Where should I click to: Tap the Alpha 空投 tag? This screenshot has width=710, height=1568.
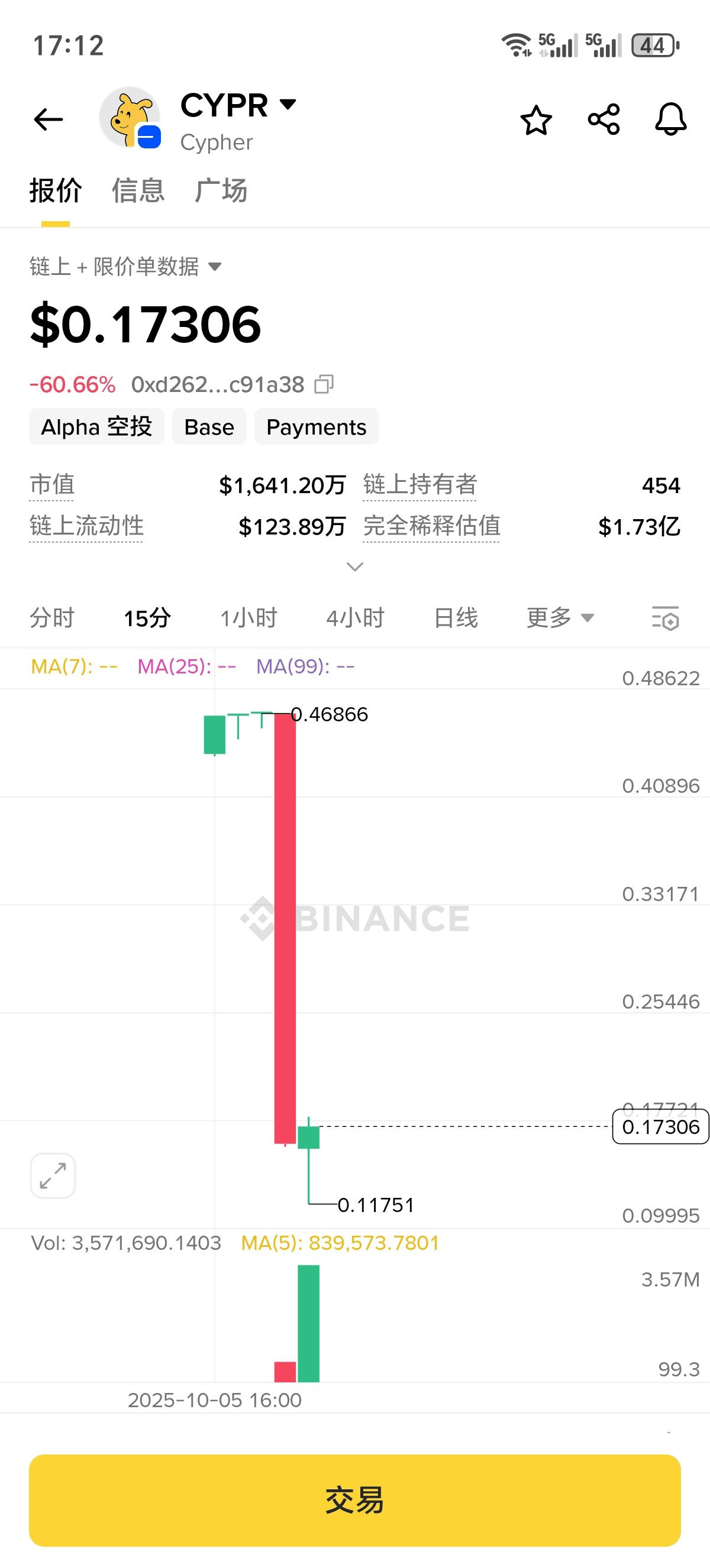click(96, 427)
